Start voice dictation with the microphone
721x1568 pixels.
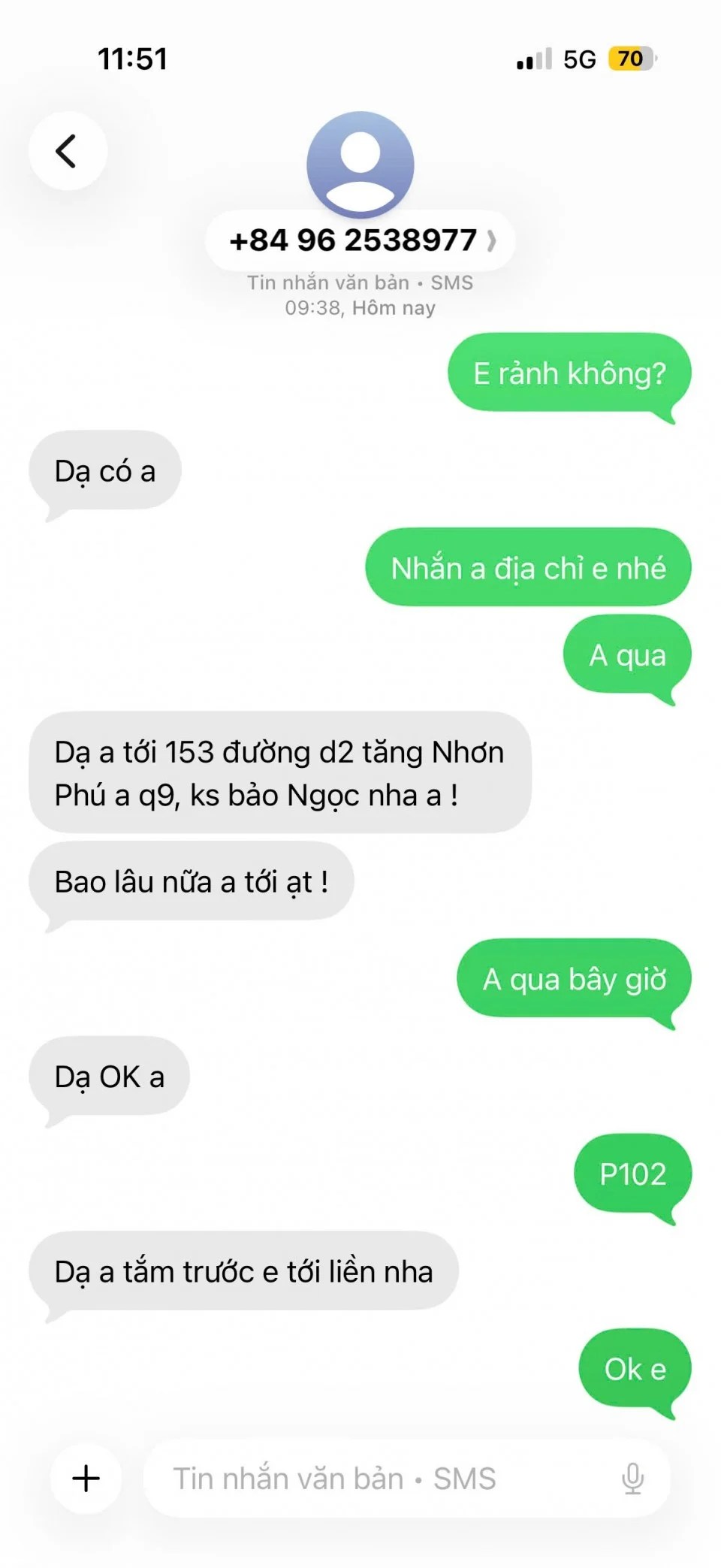click(632, 1478)
